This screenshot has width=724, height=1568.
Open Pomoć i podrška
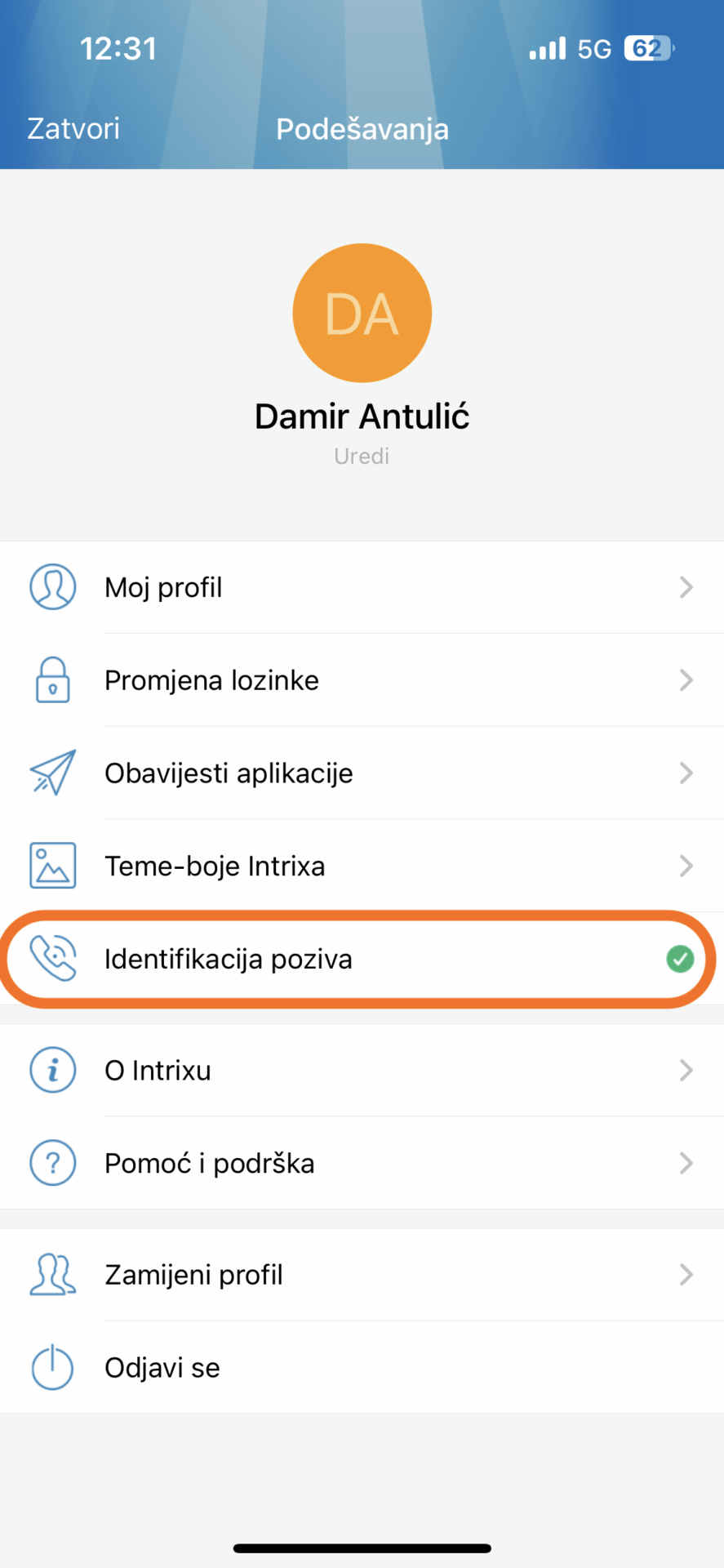(362, 1163)
